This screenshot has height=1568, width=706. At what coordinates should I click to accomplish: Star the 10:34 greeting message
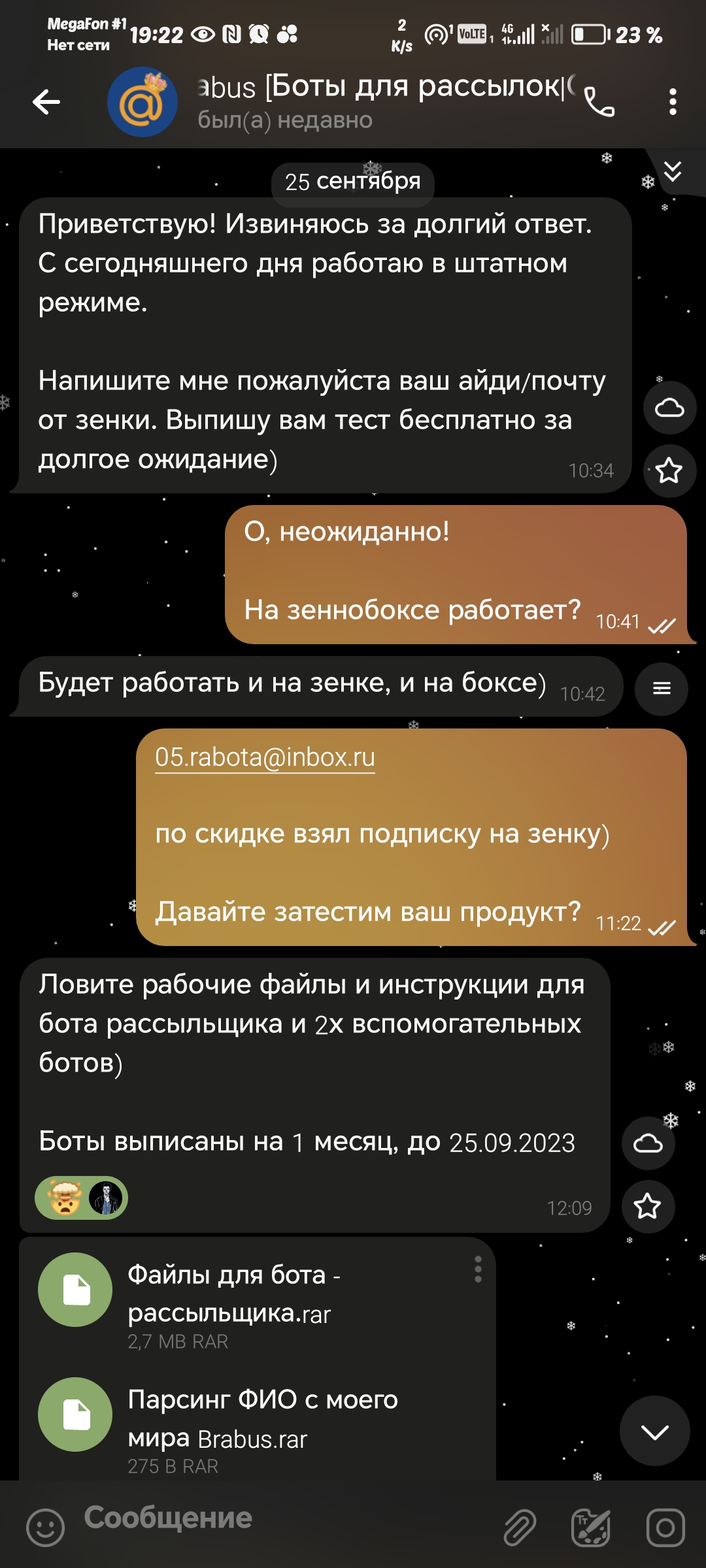tap(669, 471)
